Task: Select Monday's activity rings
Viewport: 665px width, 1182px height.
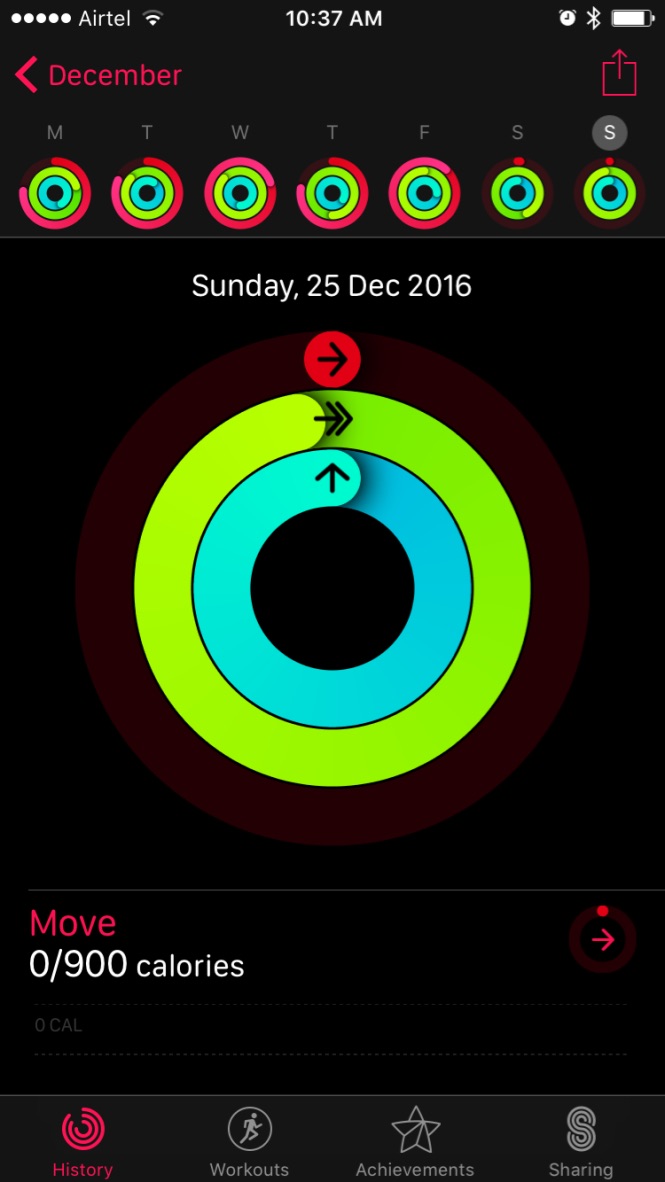Action: [55, 192]
